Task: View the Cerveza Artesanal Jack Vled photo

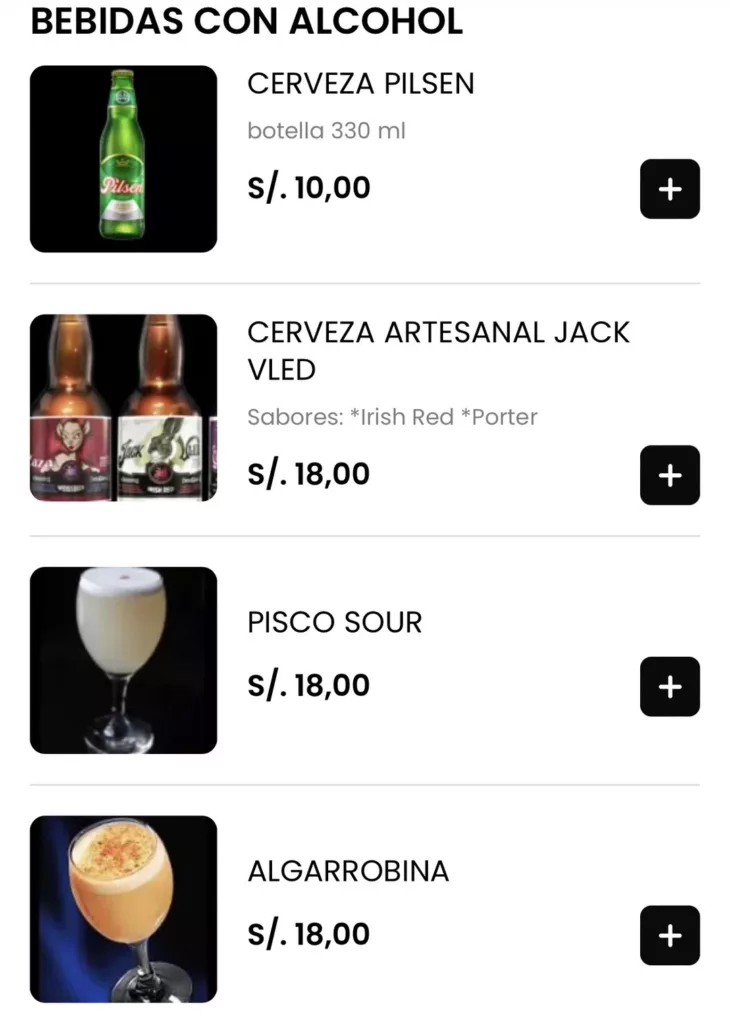Action: [x=123, y=408]
